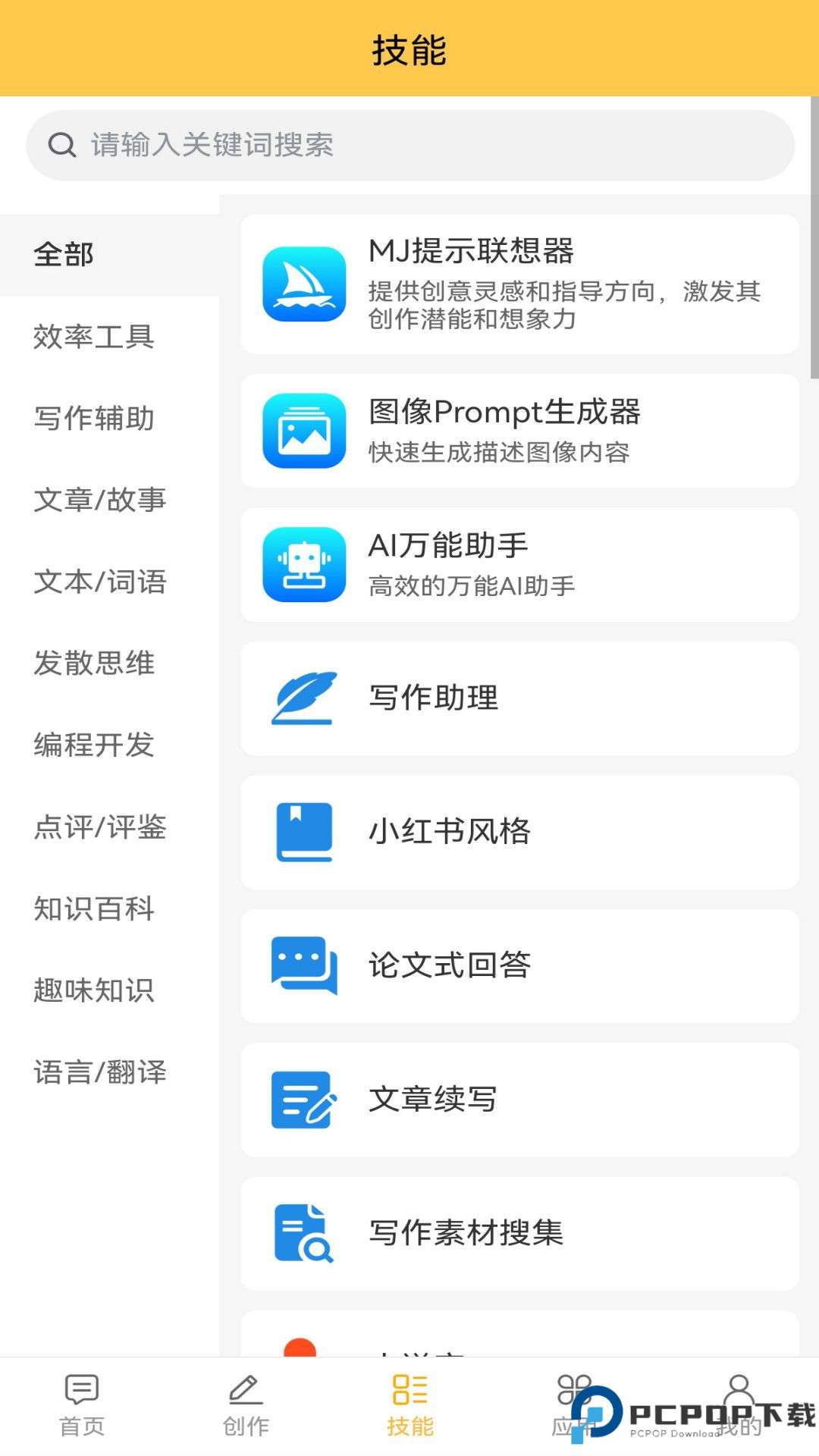Choose the 文章/故事 category
Image resolution: width=819 pixels, height=1456 pixels.
point(99,500)
